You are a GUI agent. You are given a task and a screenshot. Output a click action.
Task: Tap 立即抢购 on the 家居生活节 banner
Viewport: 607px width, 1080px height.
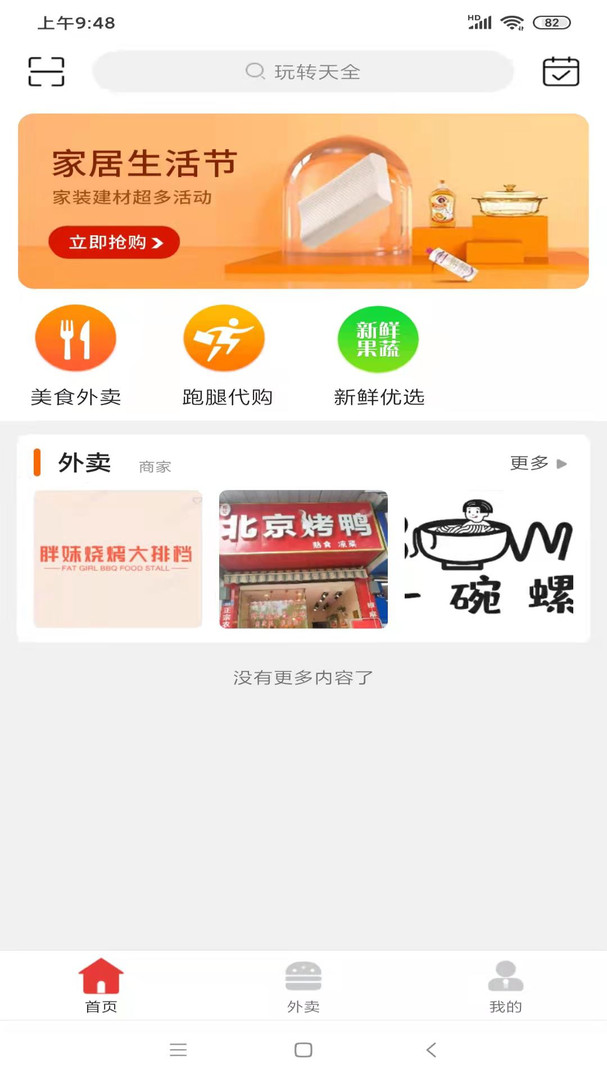pos(114,242)
